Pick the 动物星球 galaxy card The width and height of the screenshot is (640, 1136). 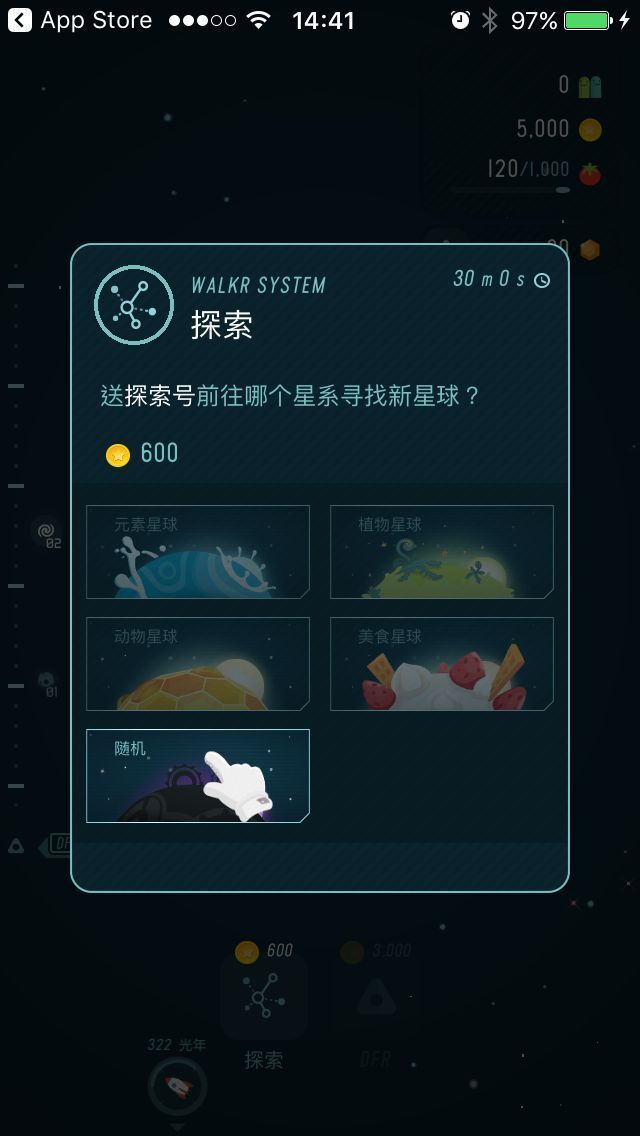(197, 664)
